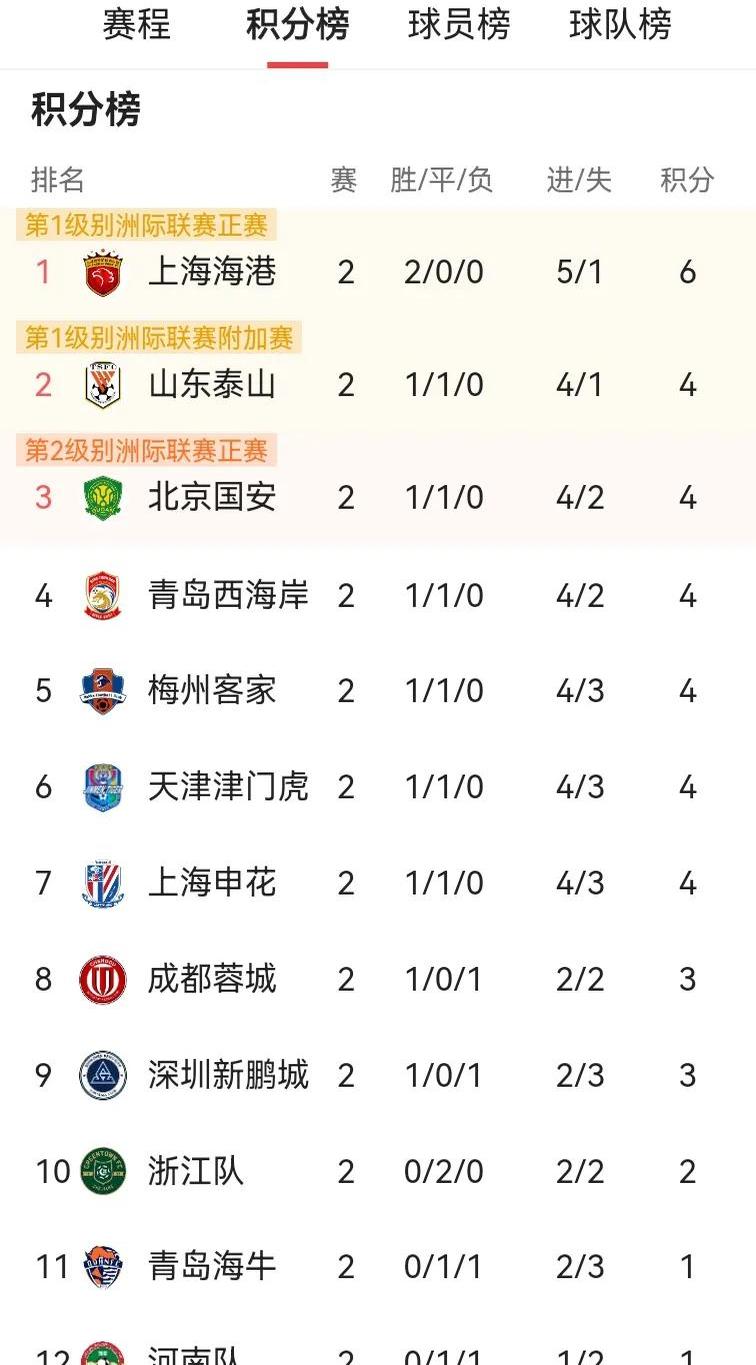Click the Beijing Guoan team logo
This screenshot has height=1365, width=756.
pos(102,496)
